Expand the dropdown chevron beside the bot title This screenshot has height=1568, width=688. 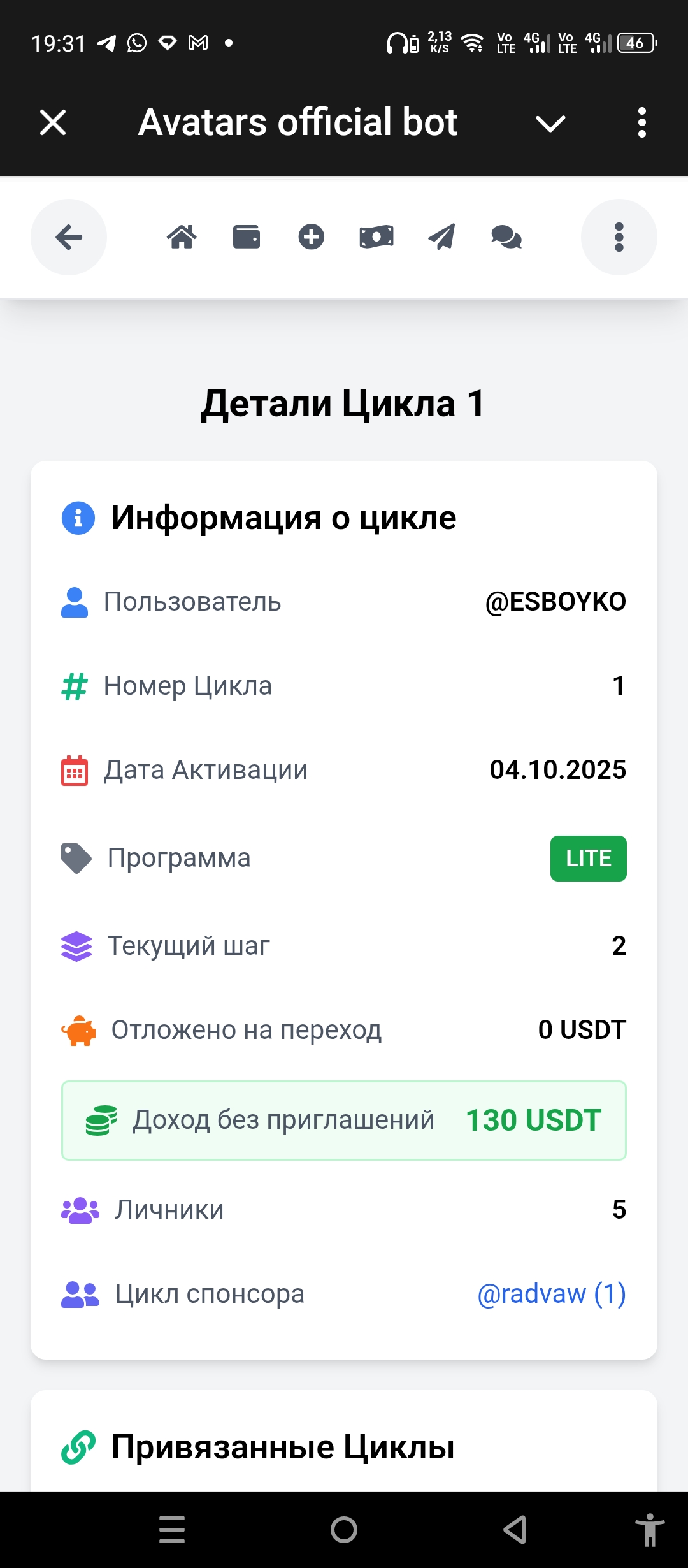550,123
